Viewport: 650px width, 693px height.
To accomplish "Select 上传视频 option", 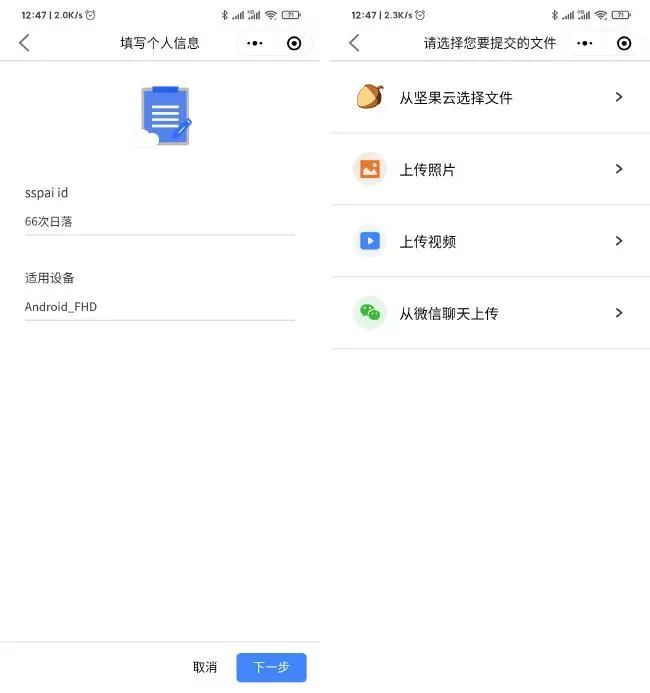I will coord(489,241).
